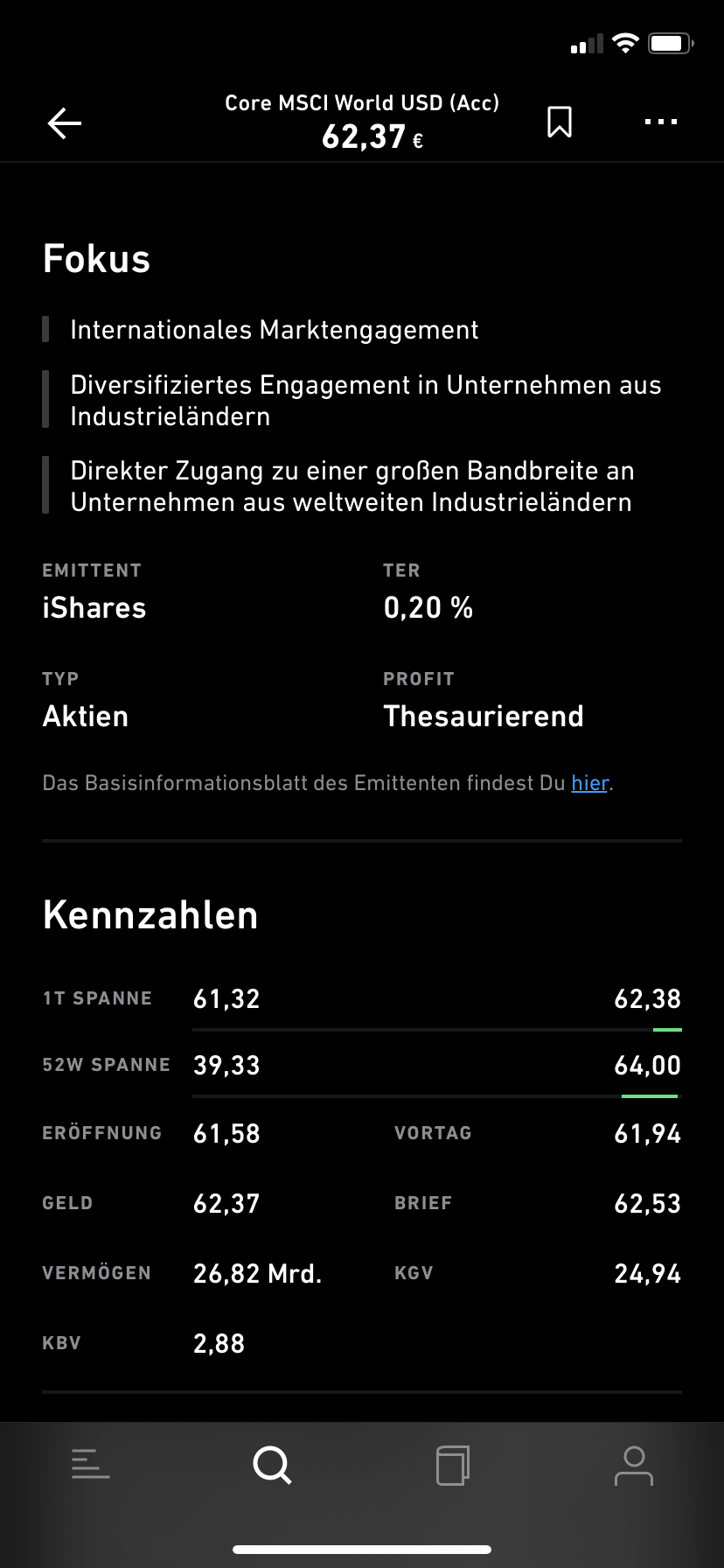
Task: Go back with the arrow icon
Action: (64, 123)
